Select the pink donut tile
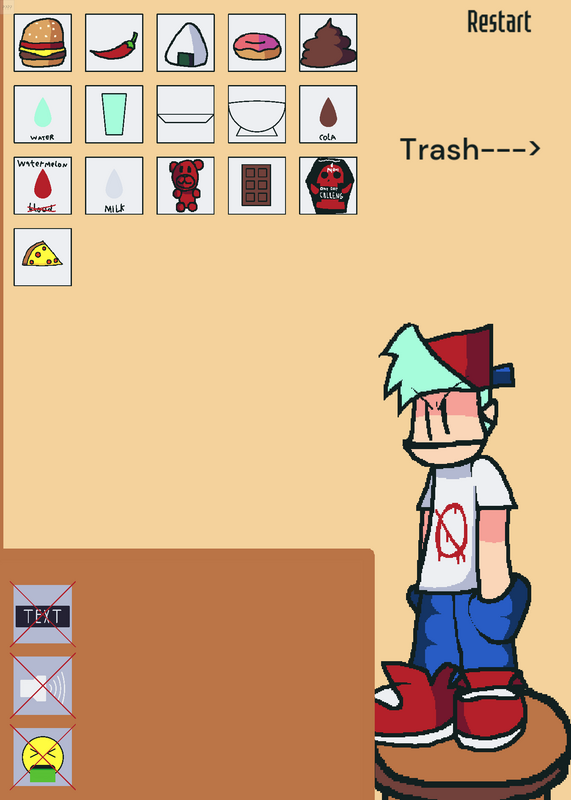This screenshot has width=571, height=800. [x=257, y=43]
